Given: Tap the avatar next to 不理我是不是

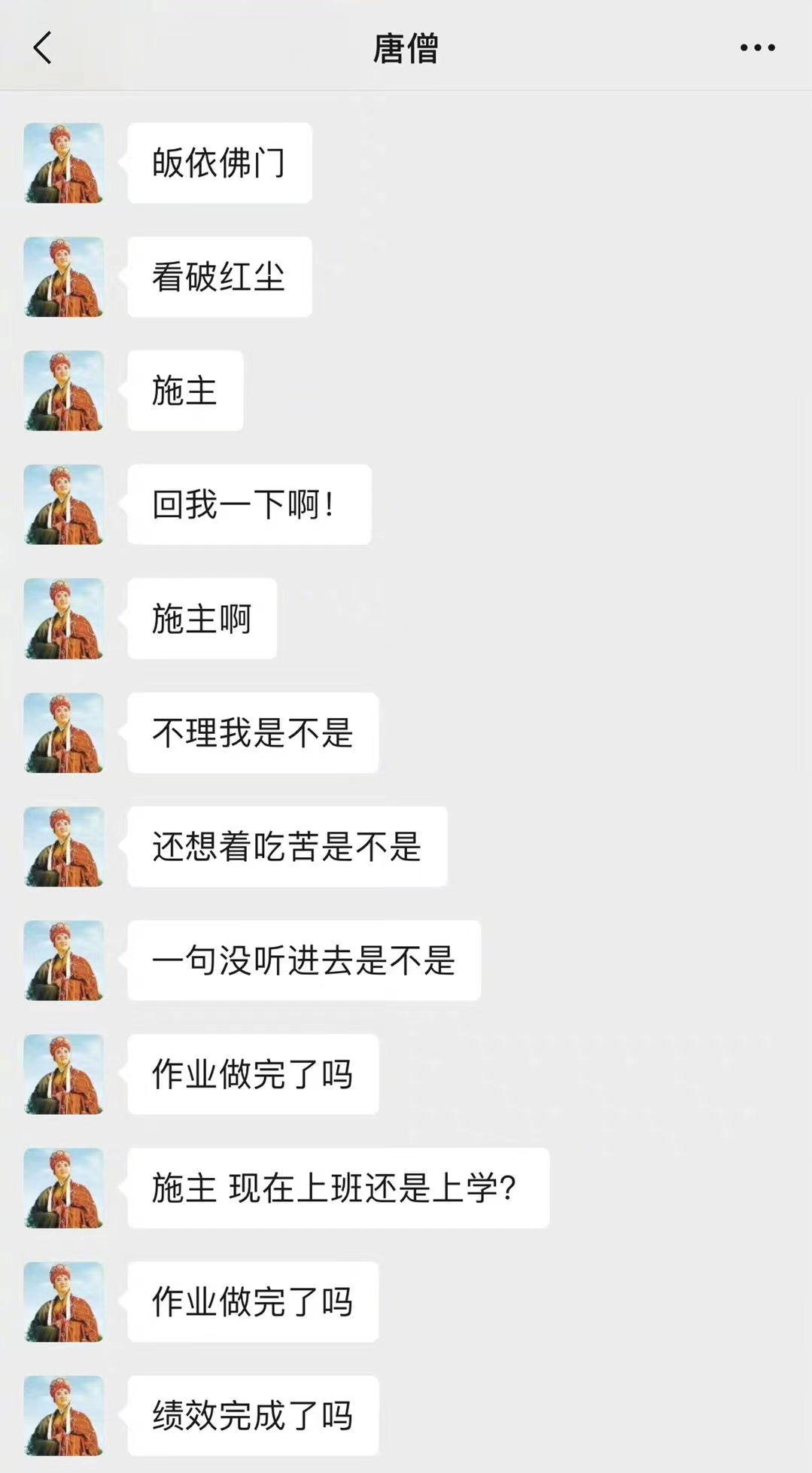Looking at the screenshot, I should click(64, 732).
